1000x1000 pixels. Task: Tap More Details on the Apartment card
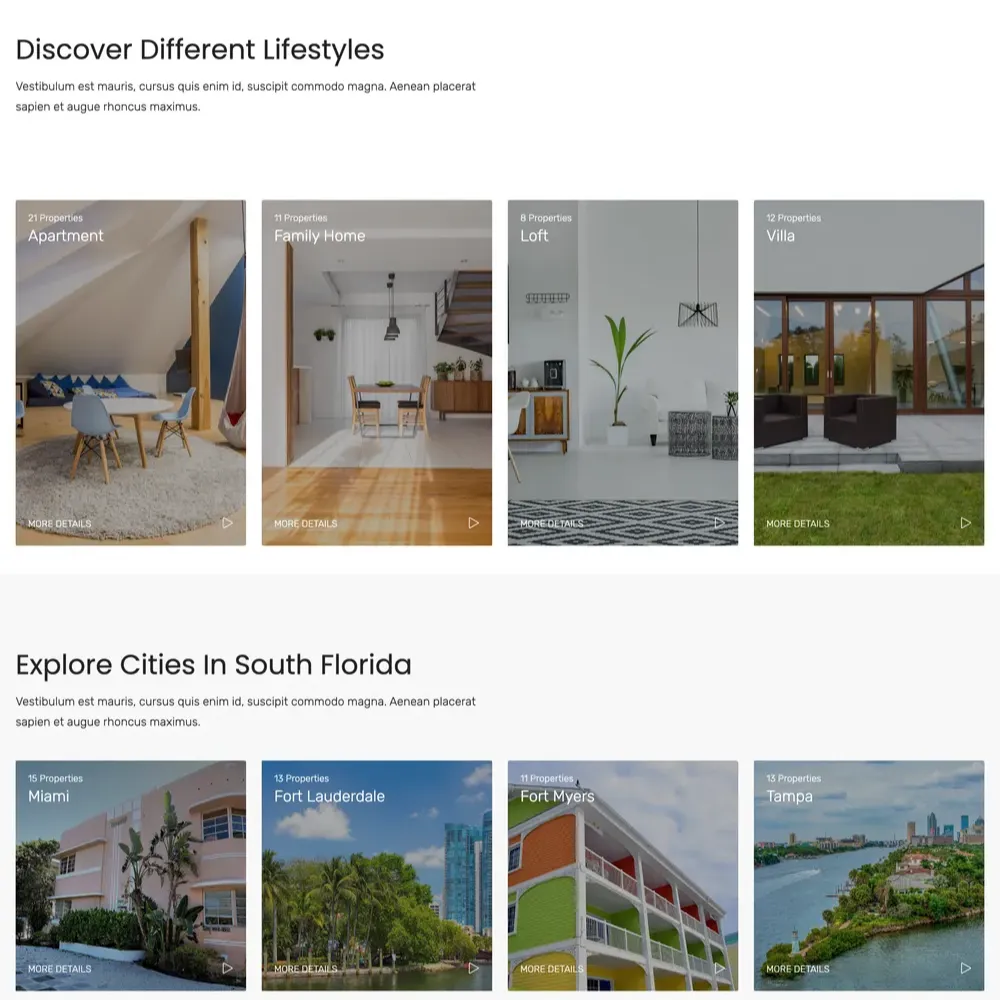(59, 524)
